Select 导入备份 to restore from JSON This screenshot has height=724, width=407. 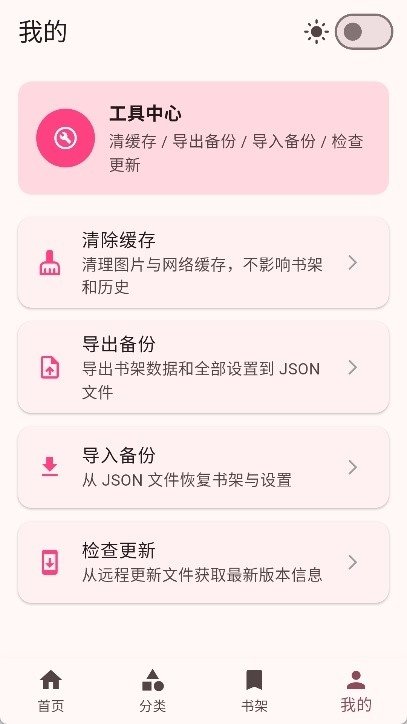click(203, 467)
